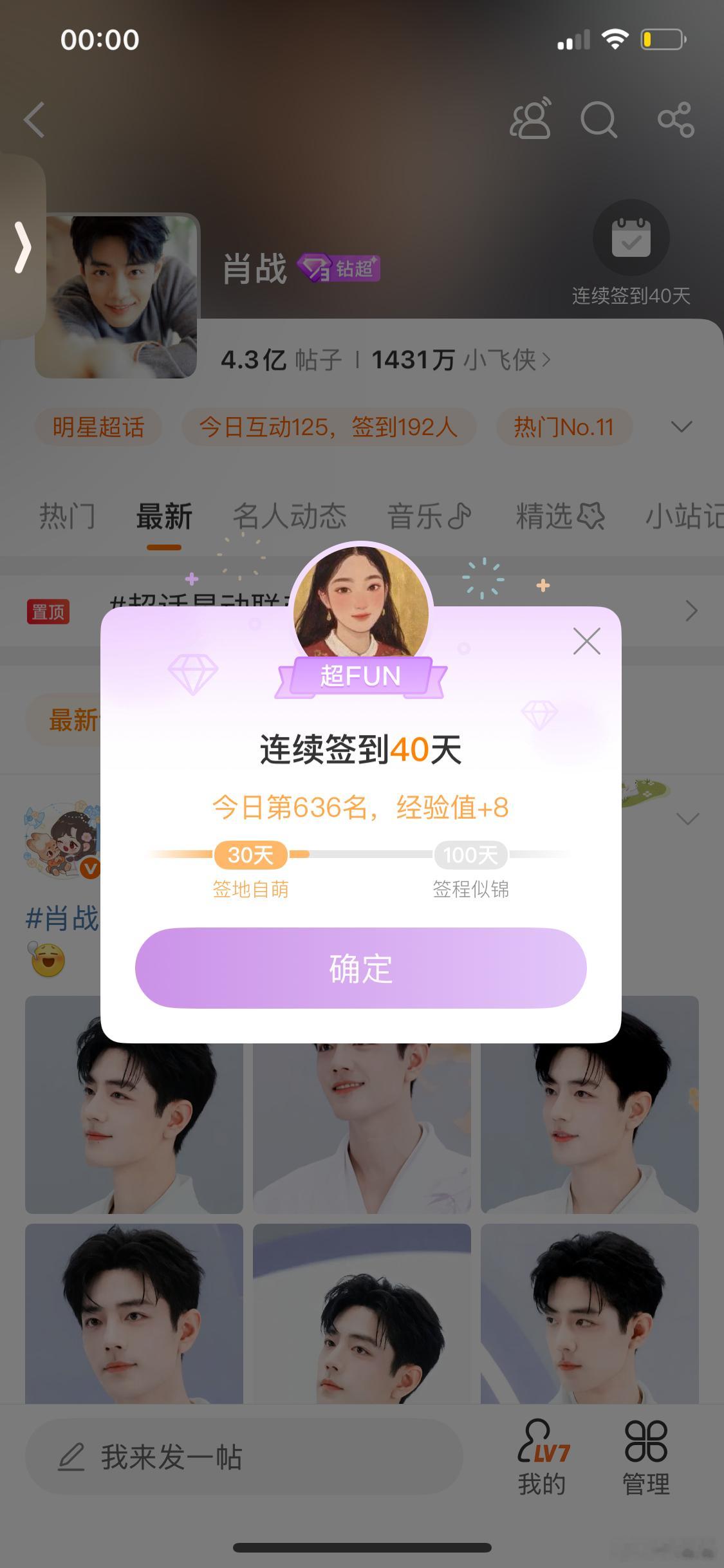Viewport: 724px width, 1568px height.
Task: Select the 30天 milestone on the progress bar
Action: click(x=251, y=855)
